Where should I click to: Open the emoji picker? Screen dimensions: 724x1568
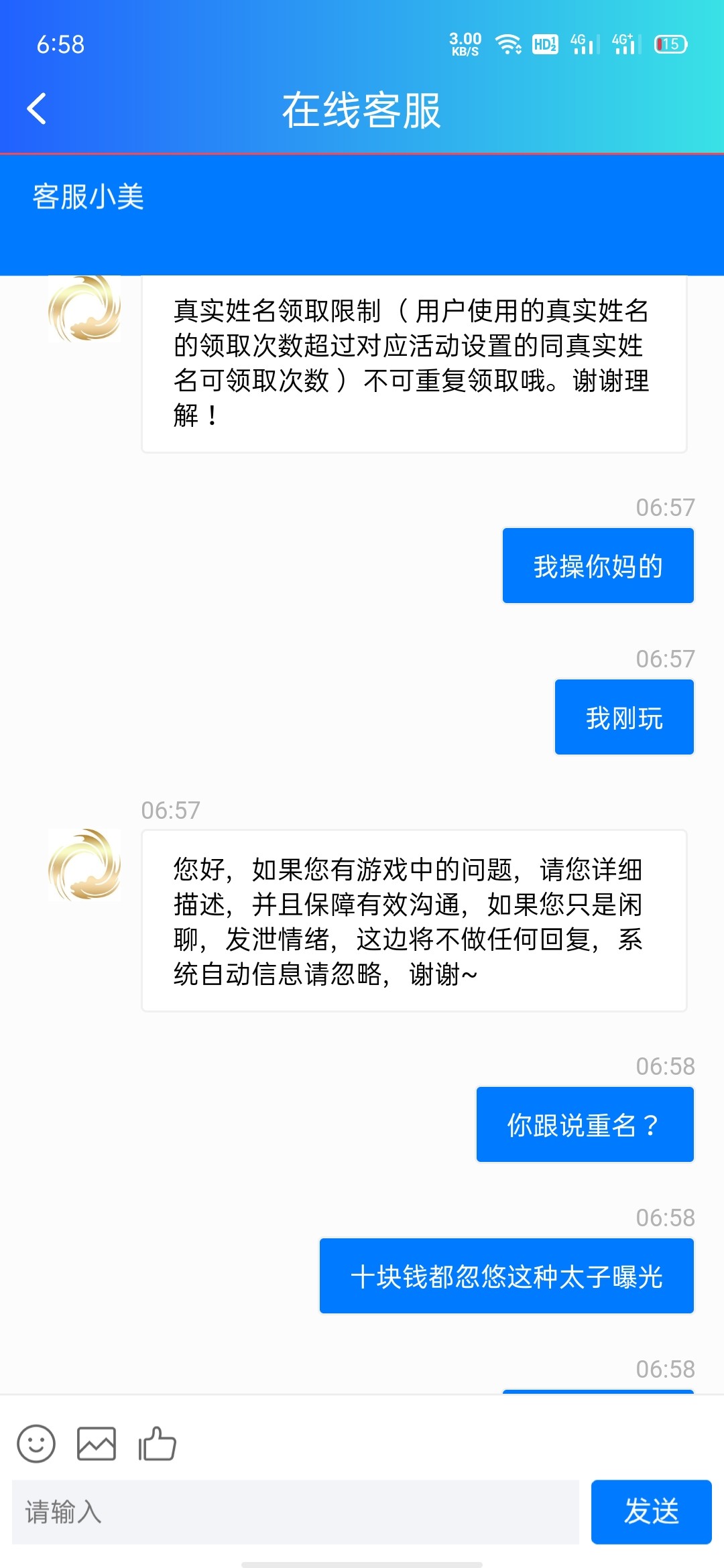(36, 1443)
